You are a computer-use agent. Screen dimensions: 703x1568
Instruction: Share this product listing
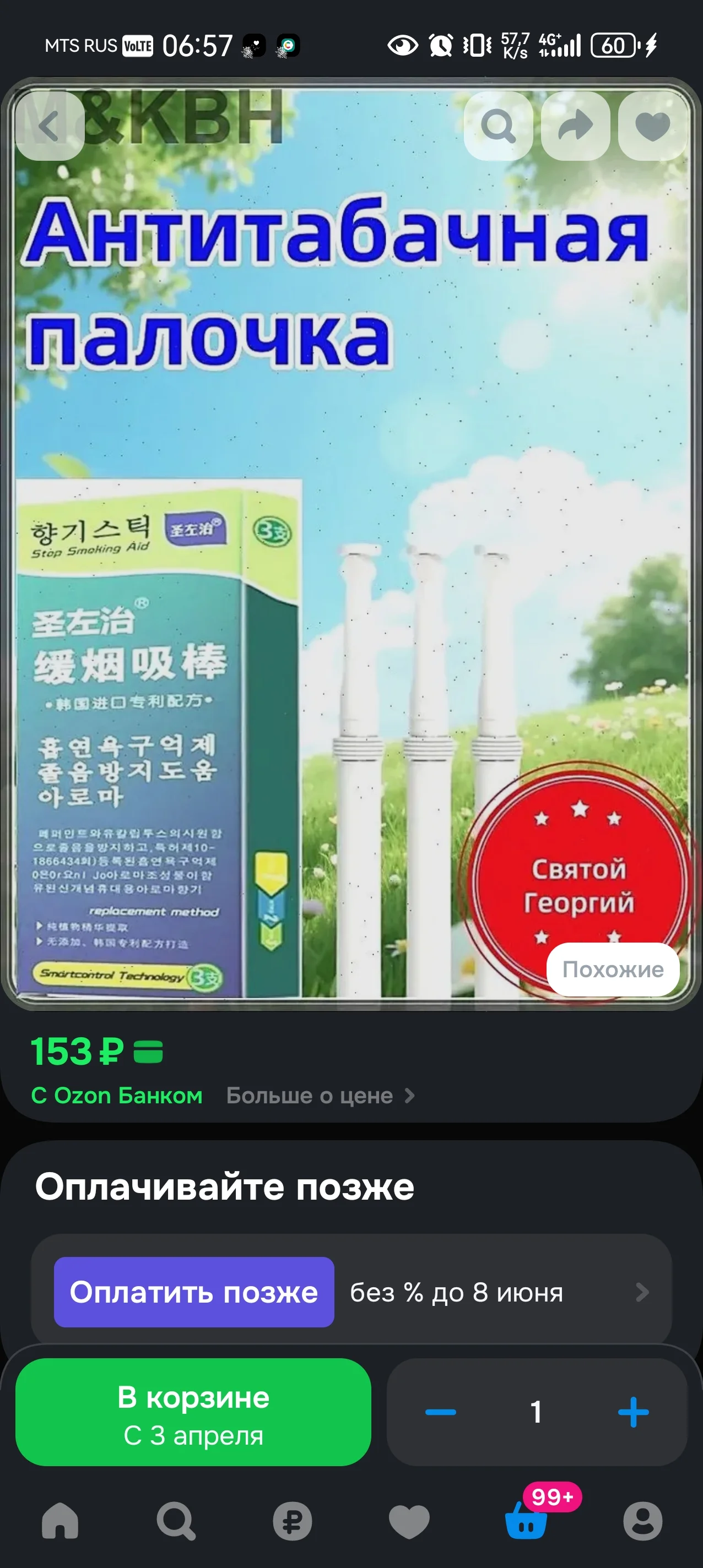pos(575,127)
